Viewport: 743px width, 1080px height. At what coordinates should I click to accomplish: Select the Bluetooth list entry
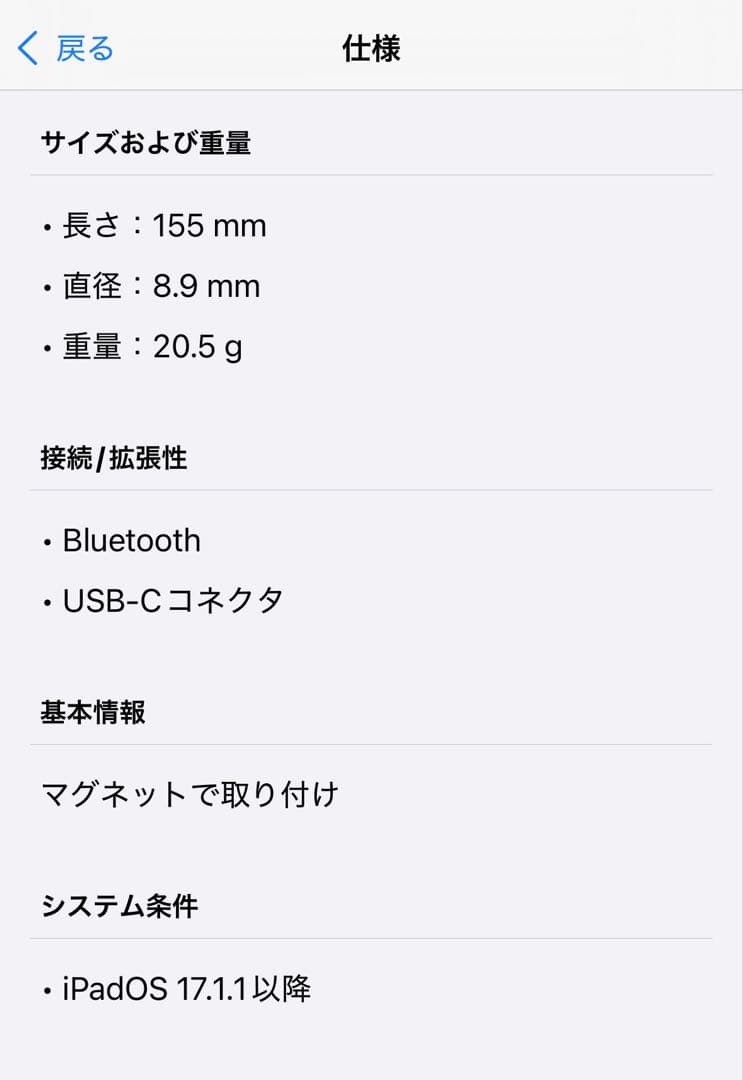pos(132,540)
